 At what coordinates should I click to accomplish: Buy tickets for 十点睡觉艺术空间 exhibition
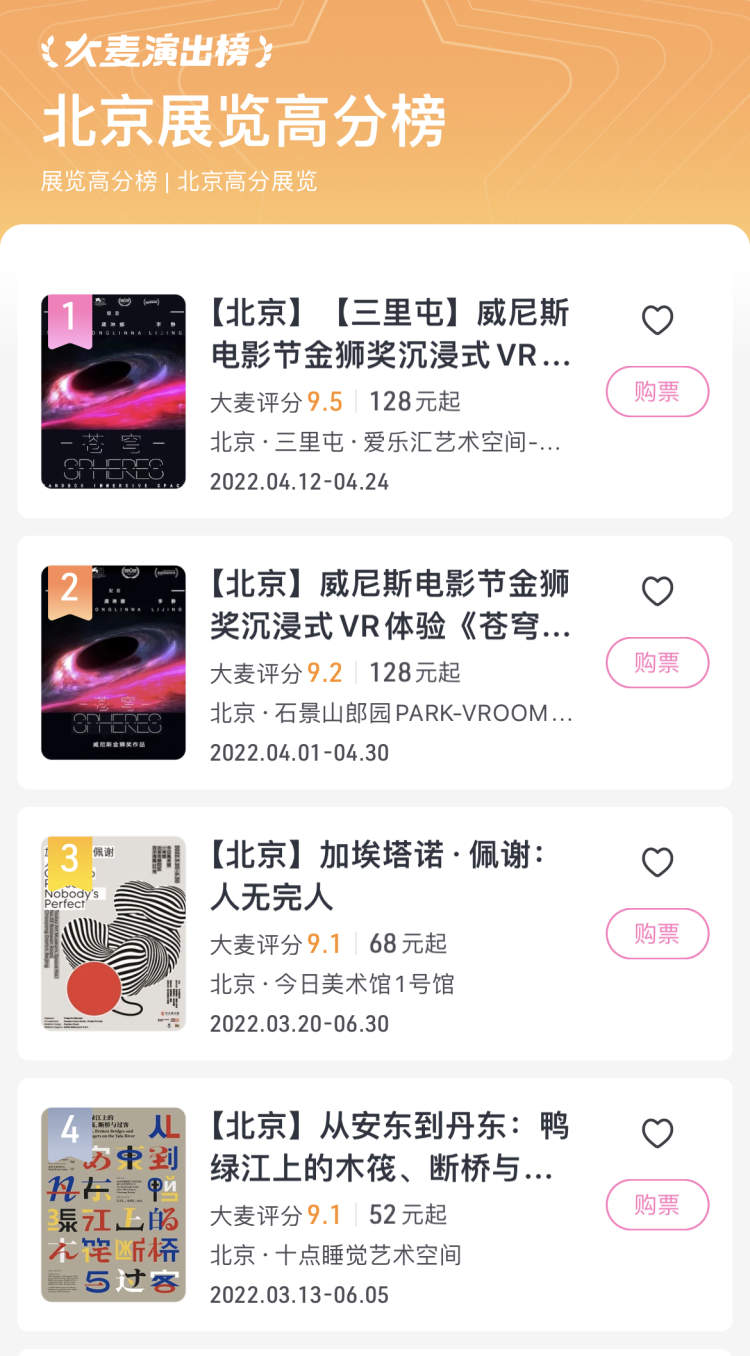[657, 1205]
